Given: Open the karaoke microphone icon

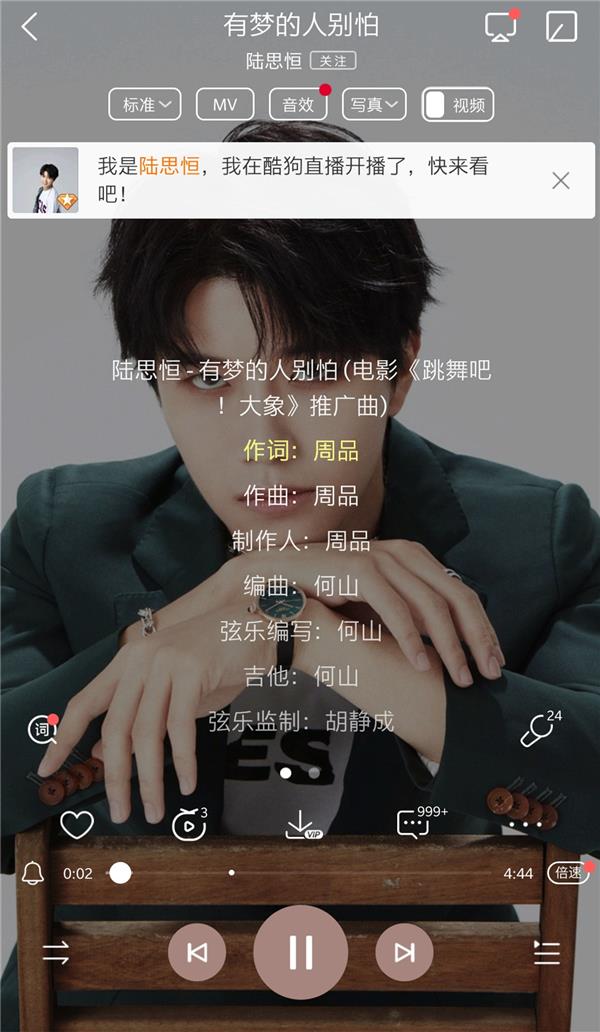Looking at the screenshot, I should click(x=538, y=731).
